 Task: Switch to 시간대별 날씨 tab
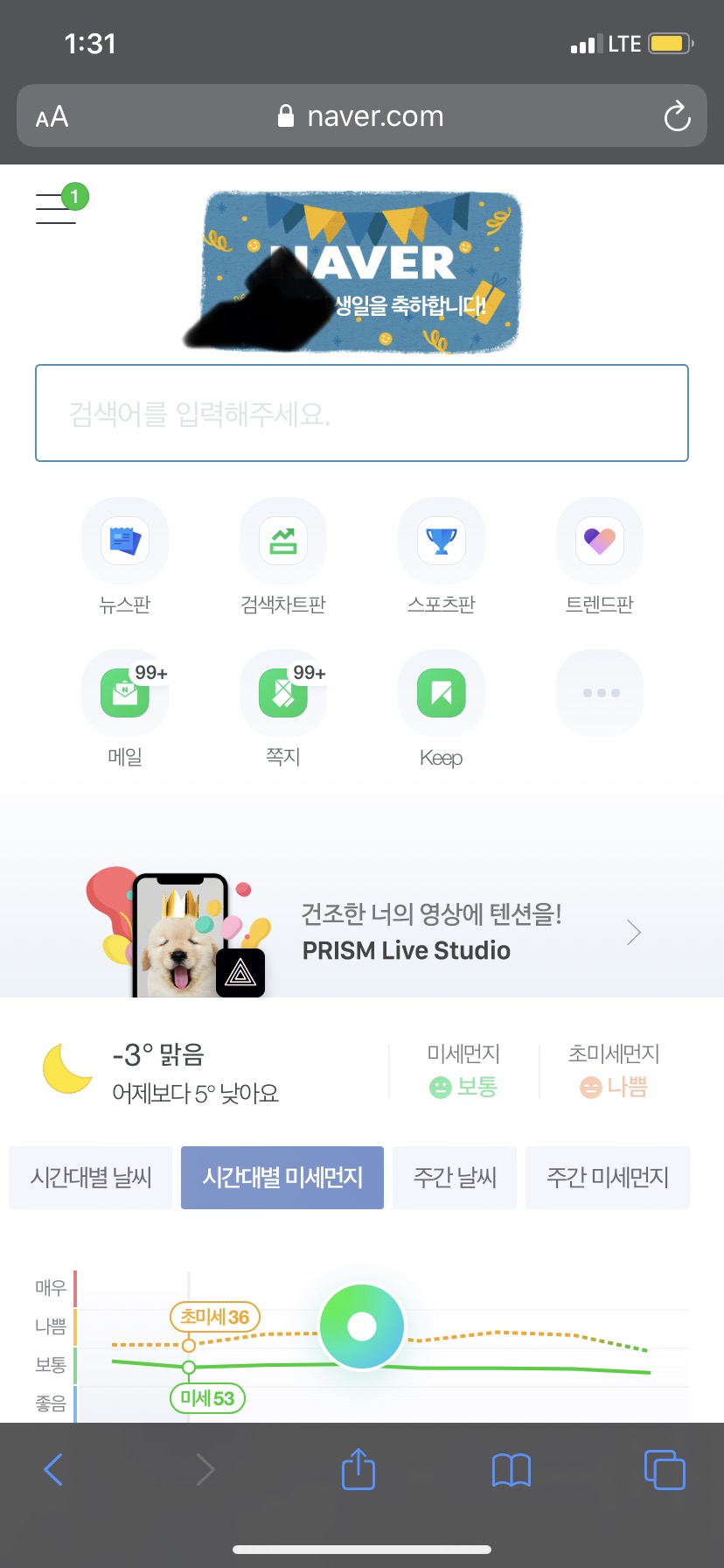pyautogui.click(x=91, y=1178)
